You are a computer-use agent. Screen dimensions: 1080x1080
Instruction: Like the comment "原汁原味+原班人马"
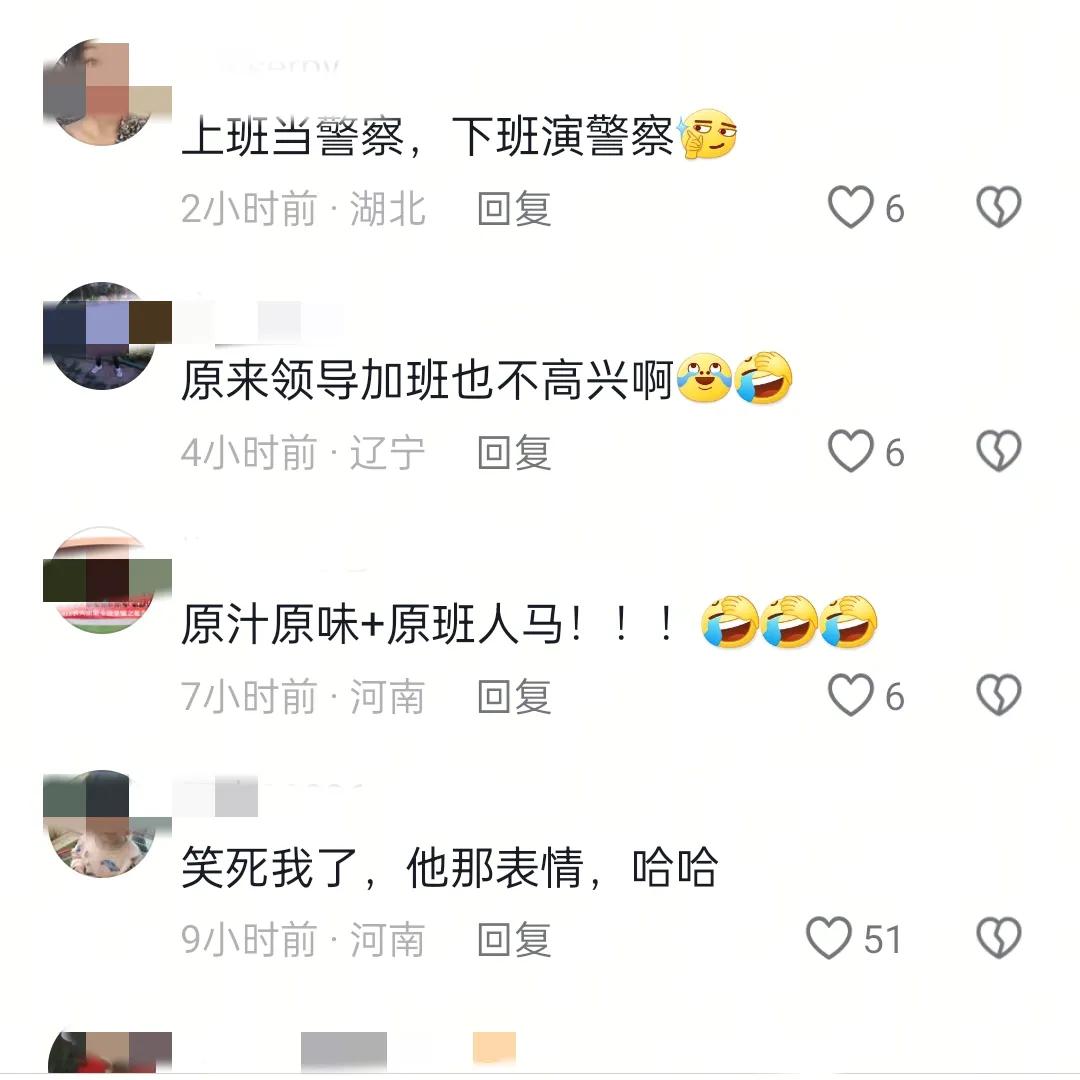point(851,696)
